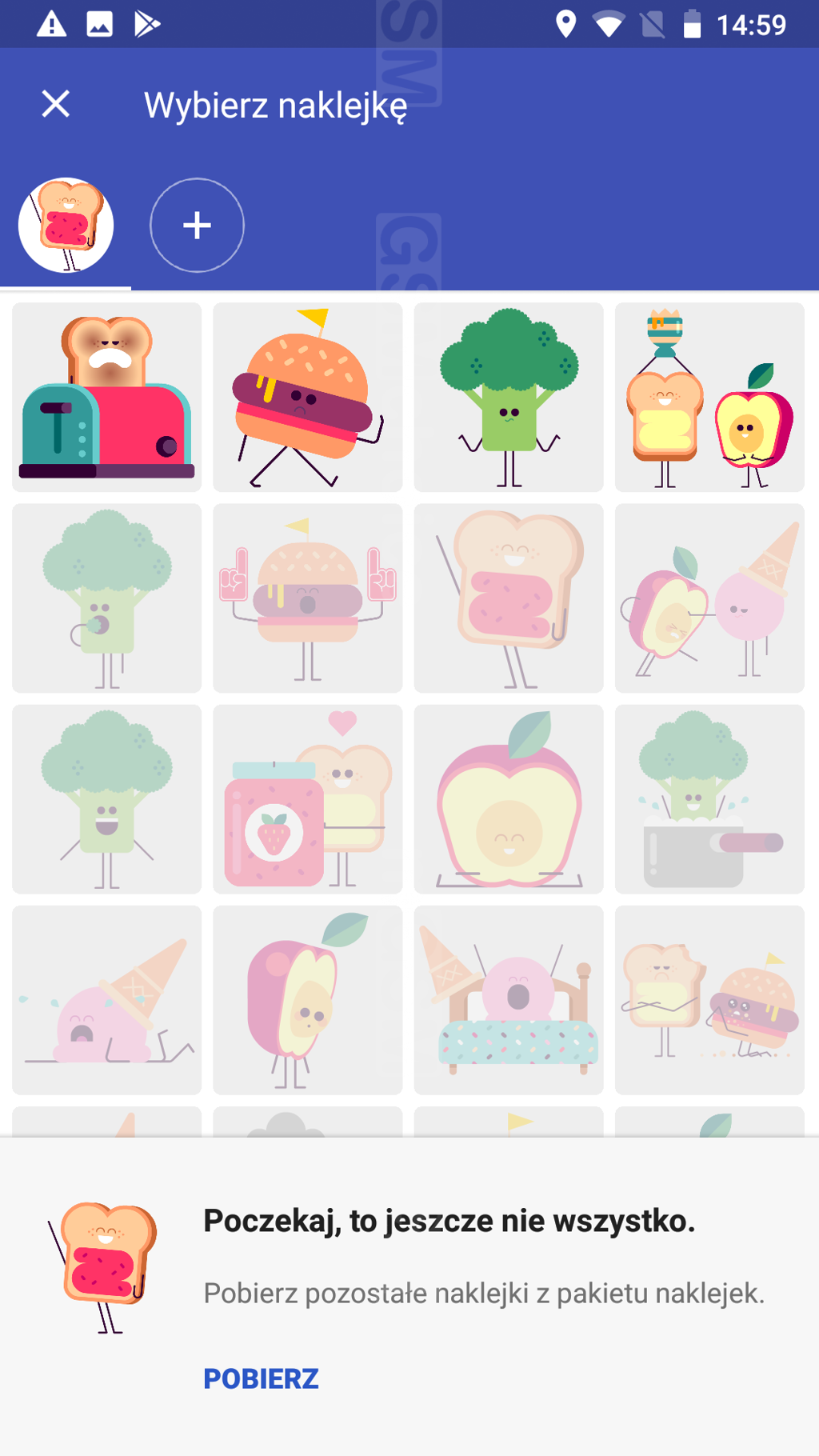Select the ice cream in bed sticker

click(509, 1000)
